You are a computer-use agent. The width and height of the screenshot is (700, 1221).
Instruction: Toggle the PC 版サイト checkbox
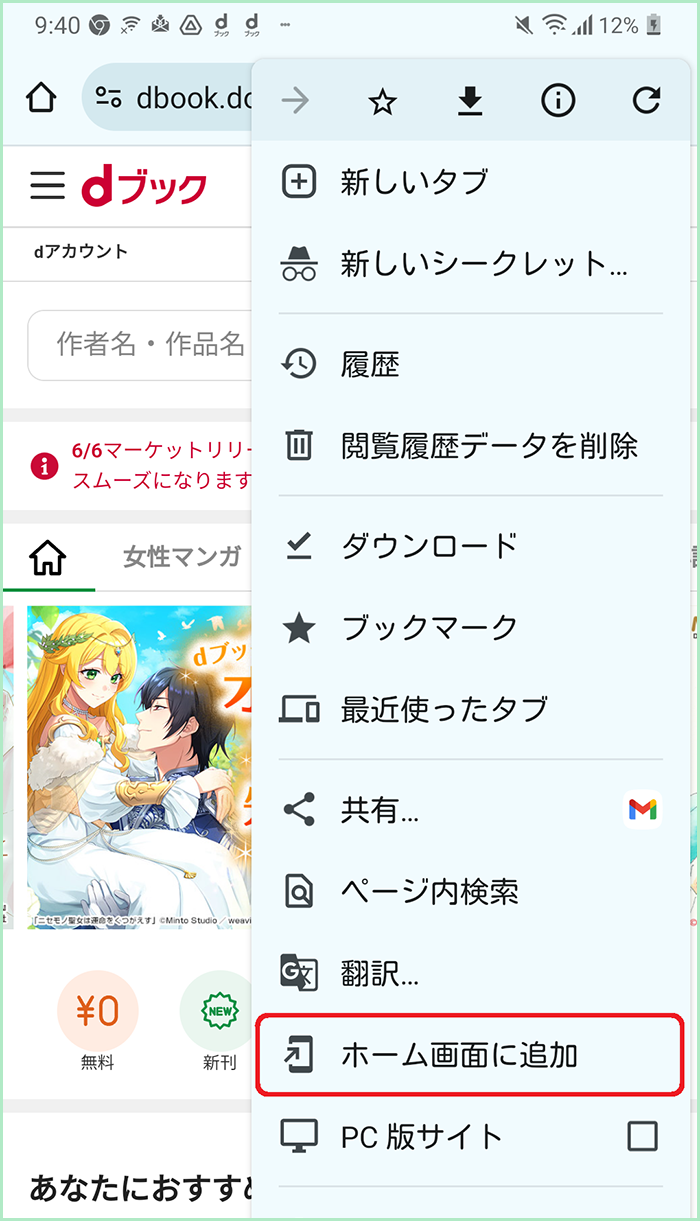[641, 1136]
